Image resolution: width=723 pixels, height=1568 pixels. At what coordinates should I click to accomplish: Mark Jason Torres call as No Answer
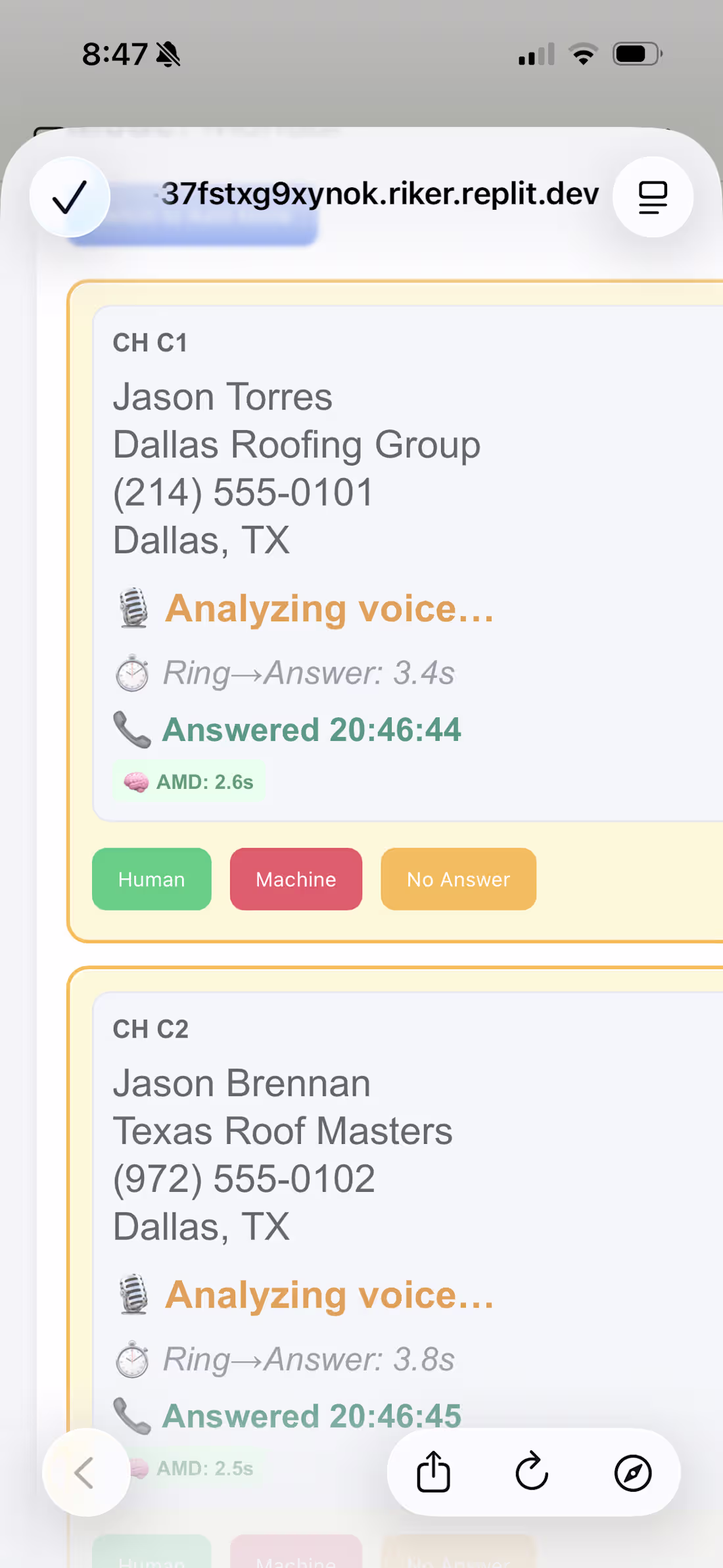(x=459, y=879)
